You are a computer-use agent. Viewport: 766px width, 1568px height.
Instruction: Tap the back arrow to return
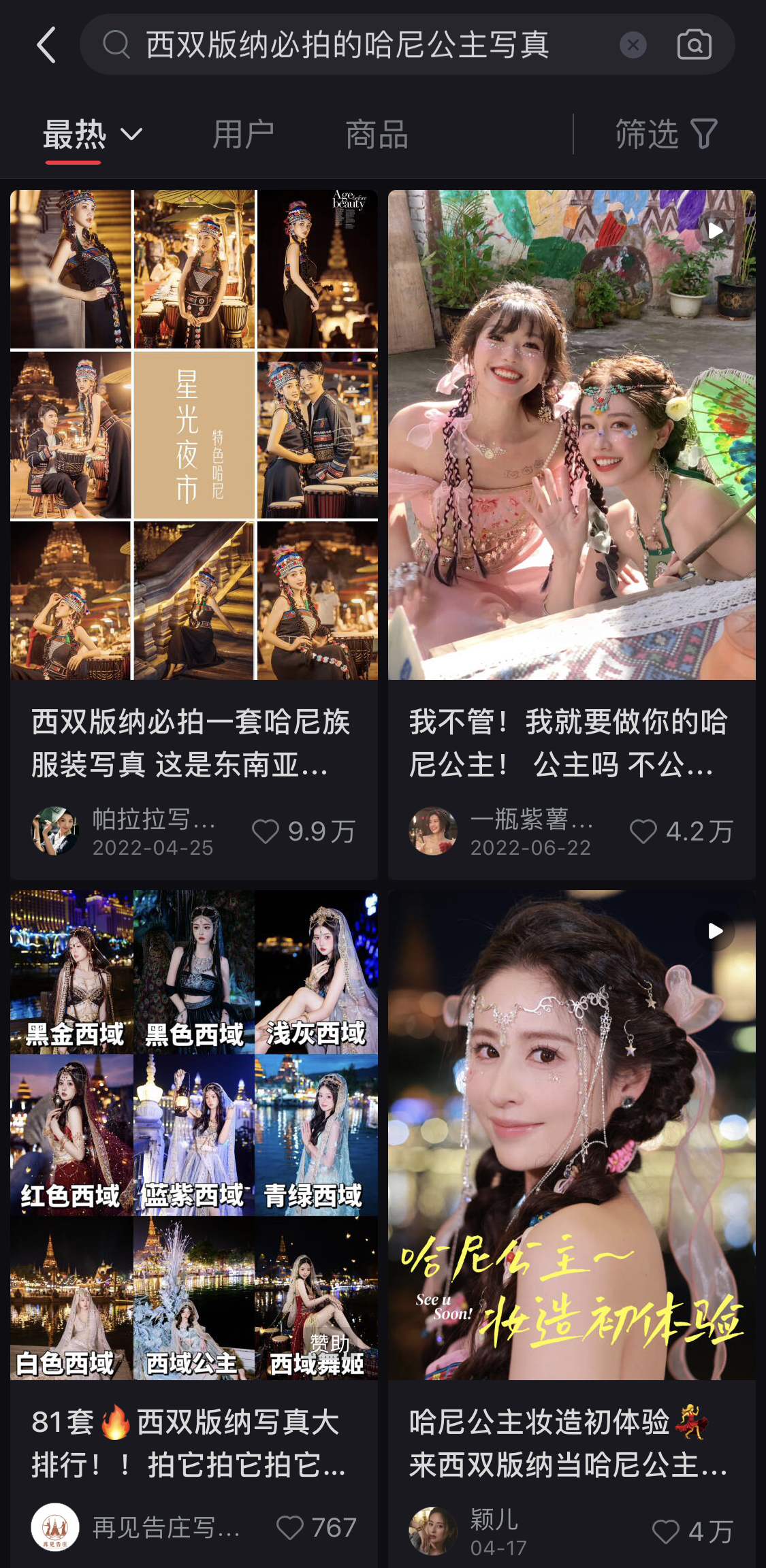pyautogui.click(x=45, y=45)
